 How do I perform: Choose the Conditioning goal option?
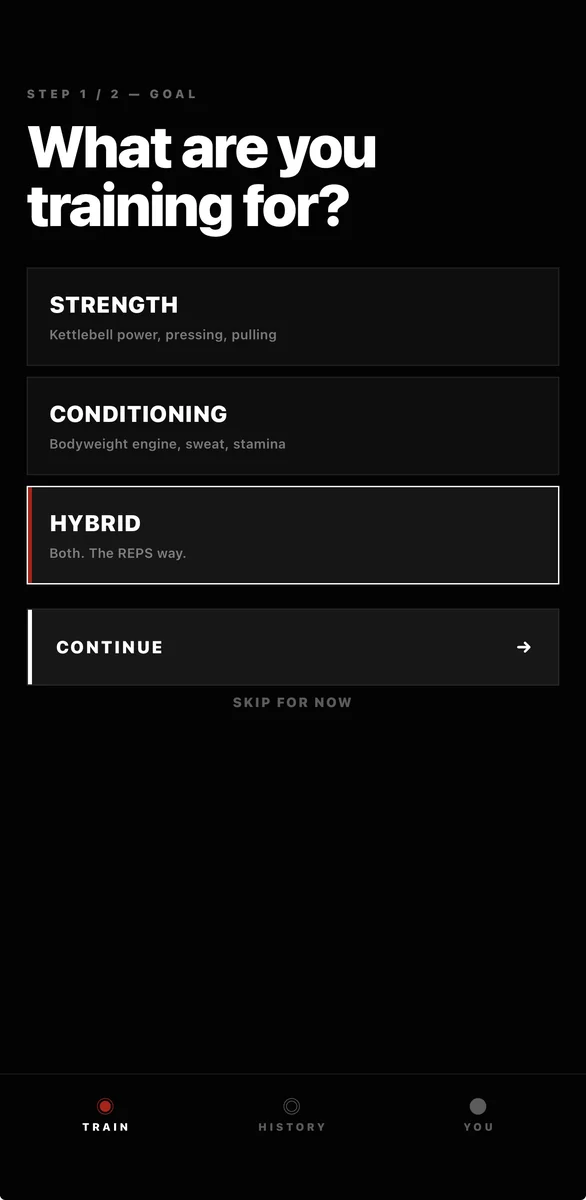point(293,425)
